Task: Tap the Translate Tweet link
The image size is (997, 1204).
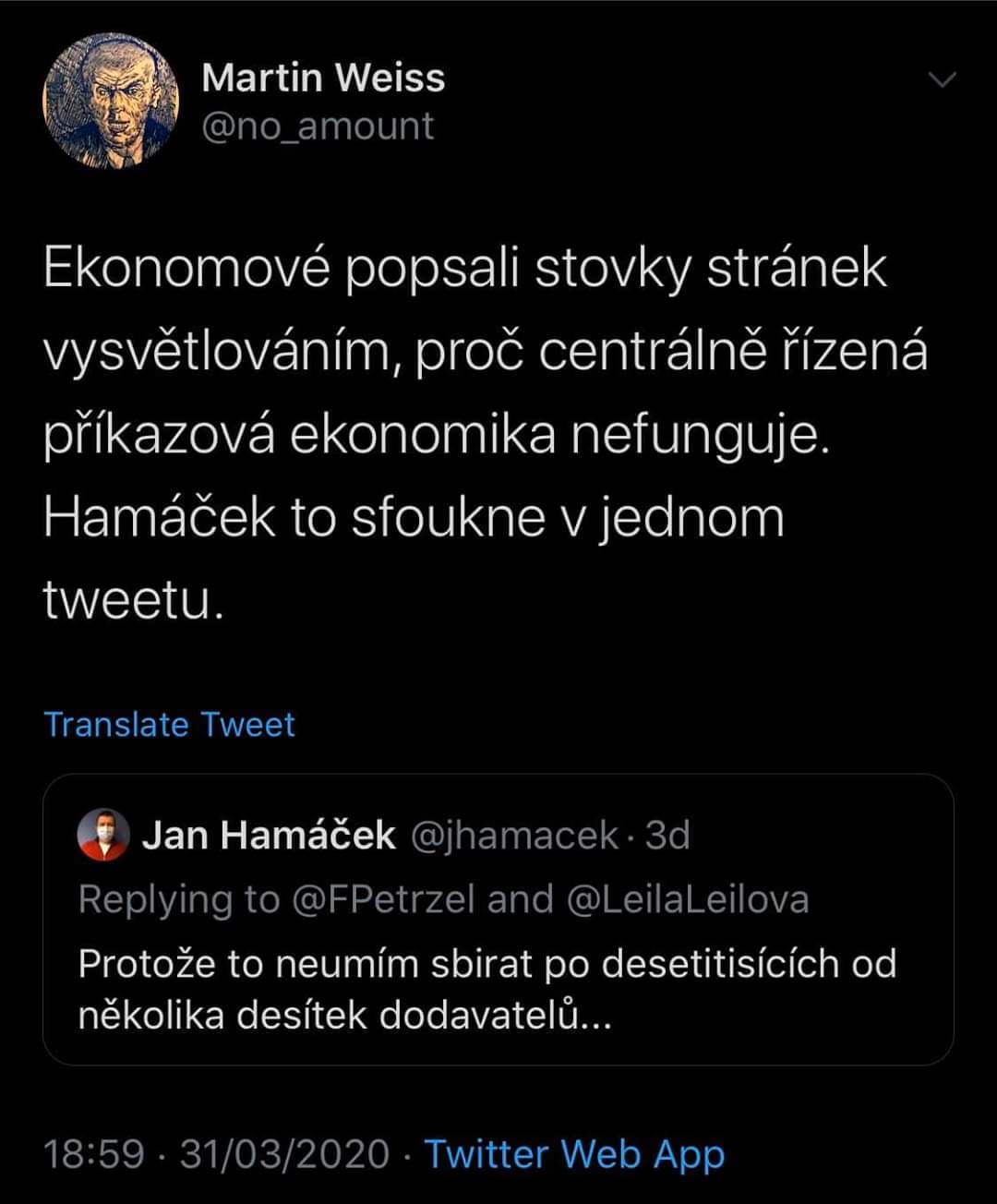Action: tap(169, 725)
